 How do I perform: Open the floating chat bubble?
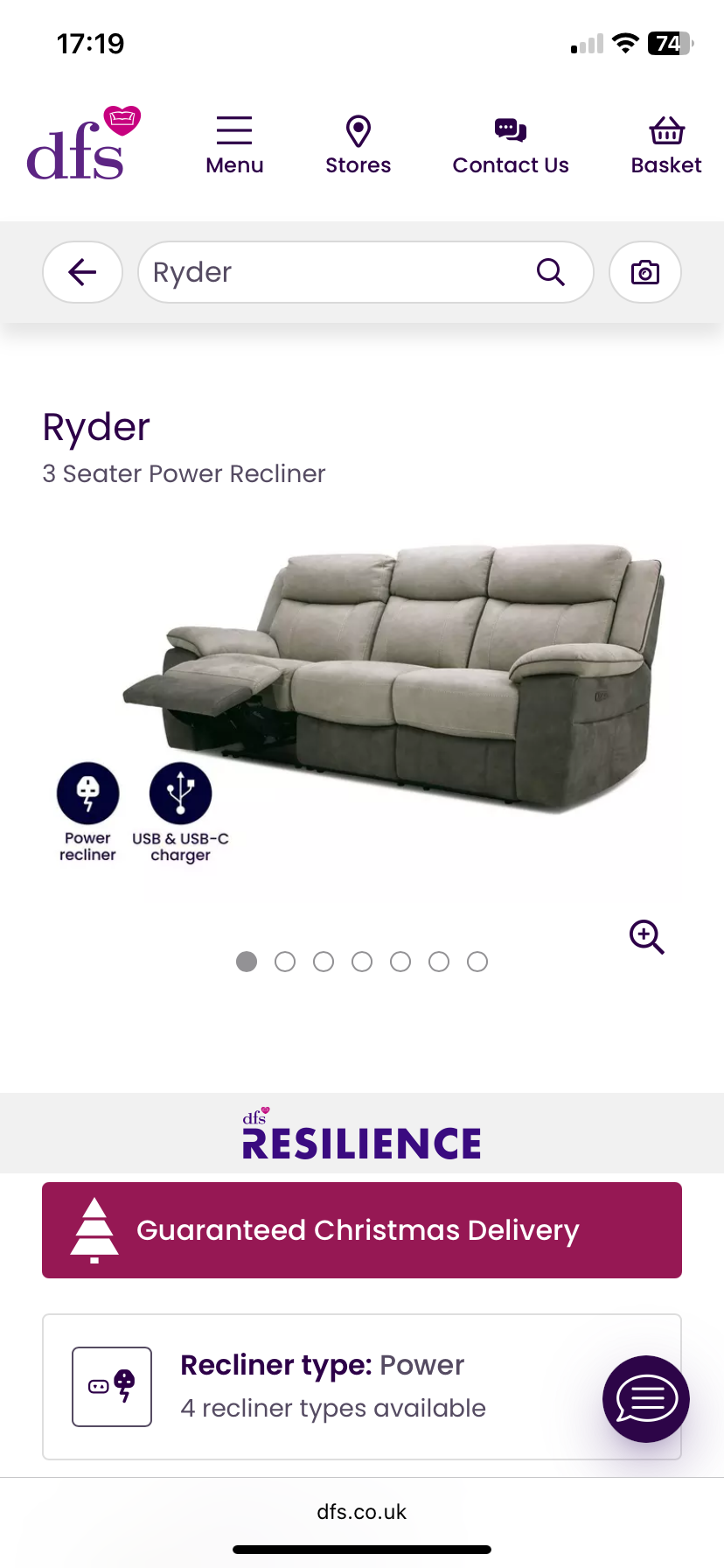coord(645,1399)
